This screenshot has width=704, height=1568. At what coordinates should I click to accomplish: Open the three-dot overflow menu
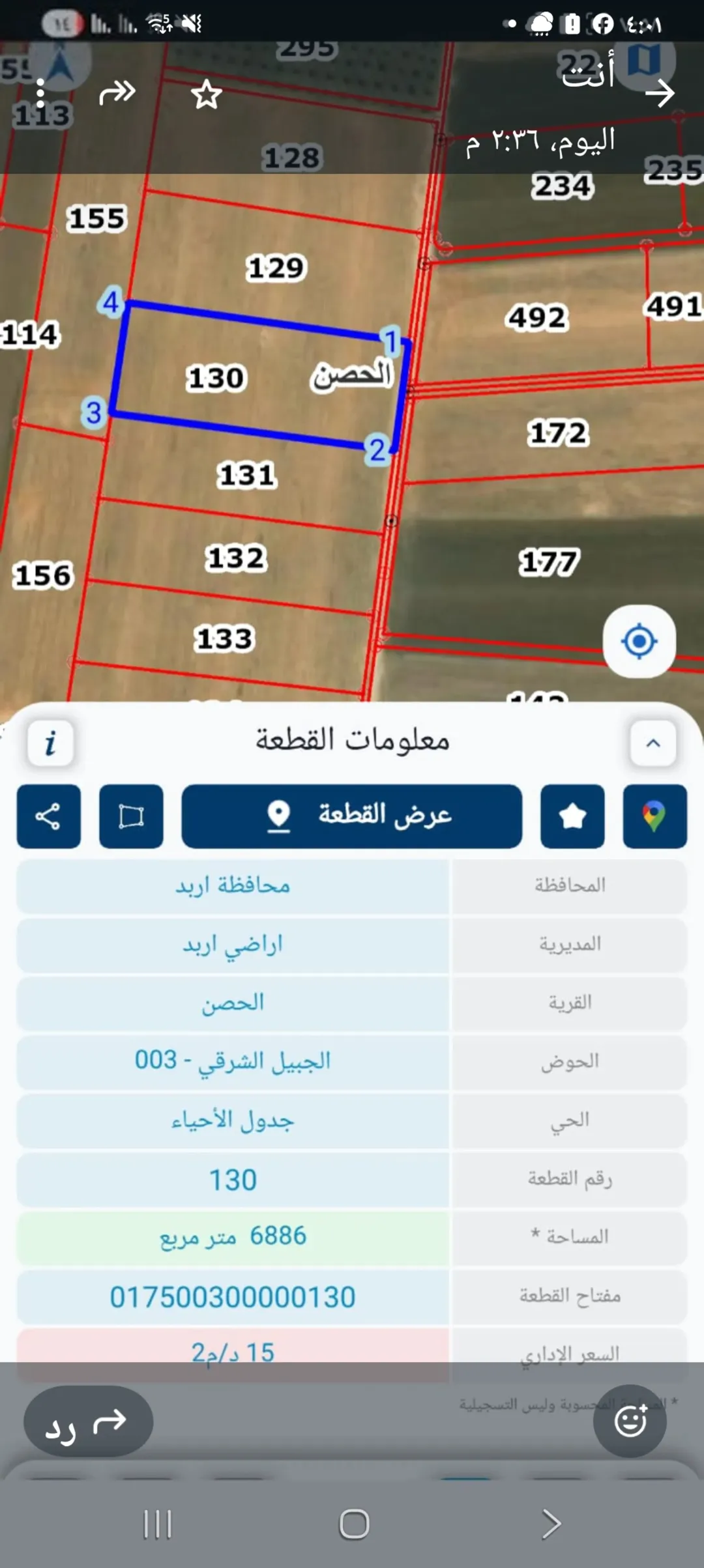(x=40, y=94)
